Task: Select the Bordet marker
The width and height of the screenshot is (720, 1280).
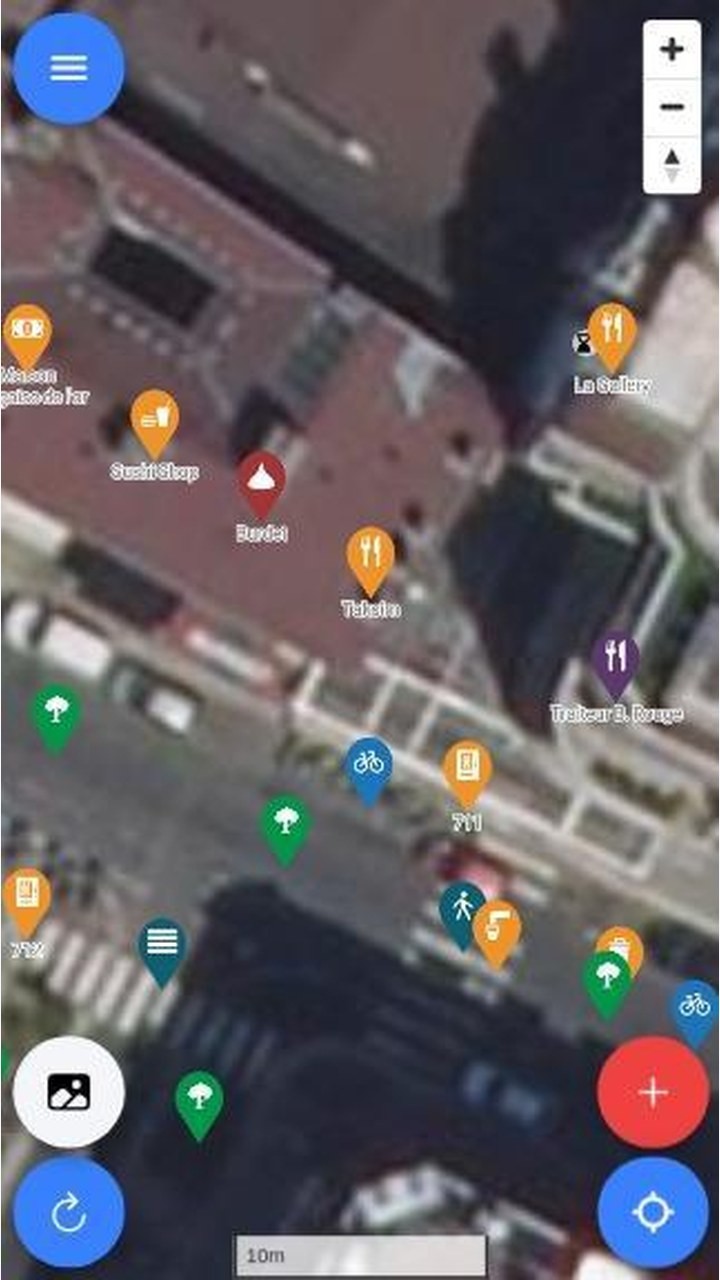Action: (261, 485)
